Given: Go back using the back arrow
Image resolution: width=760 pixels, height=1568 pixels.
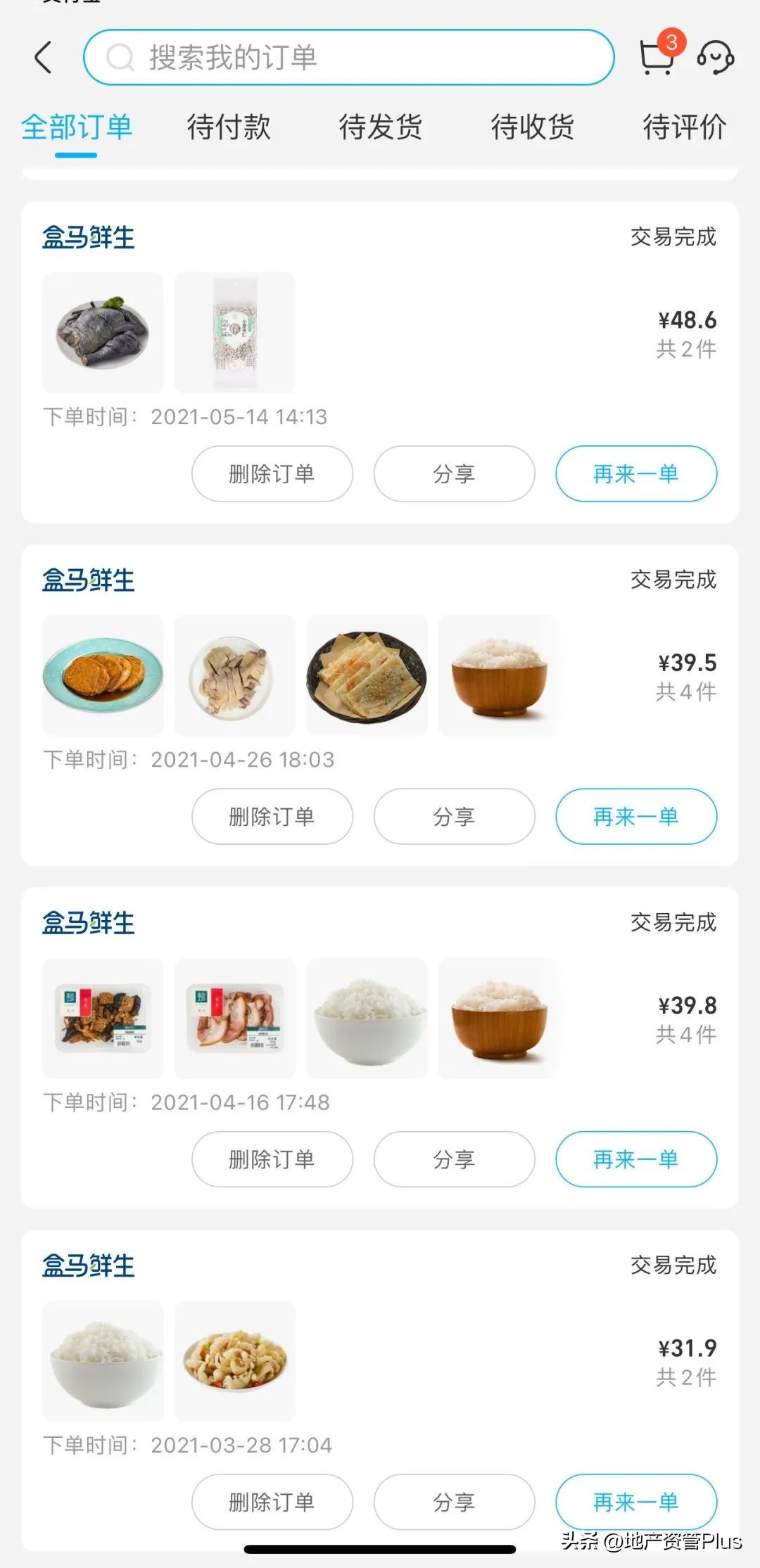Looking at the screenshot, I should point(44,58).
